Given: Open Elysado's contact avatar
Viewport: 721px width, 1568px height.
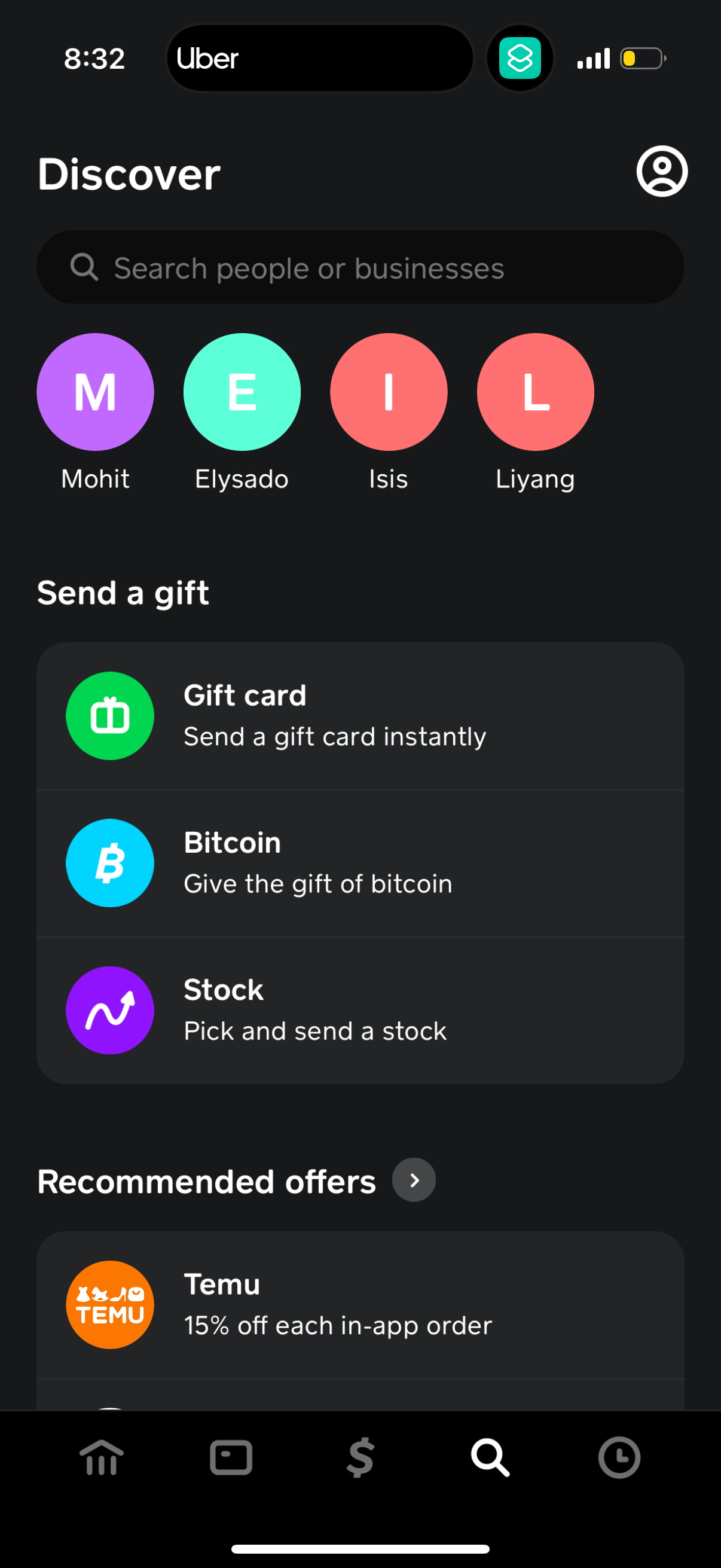Looking at the screenshot, I should click(242, 392).
